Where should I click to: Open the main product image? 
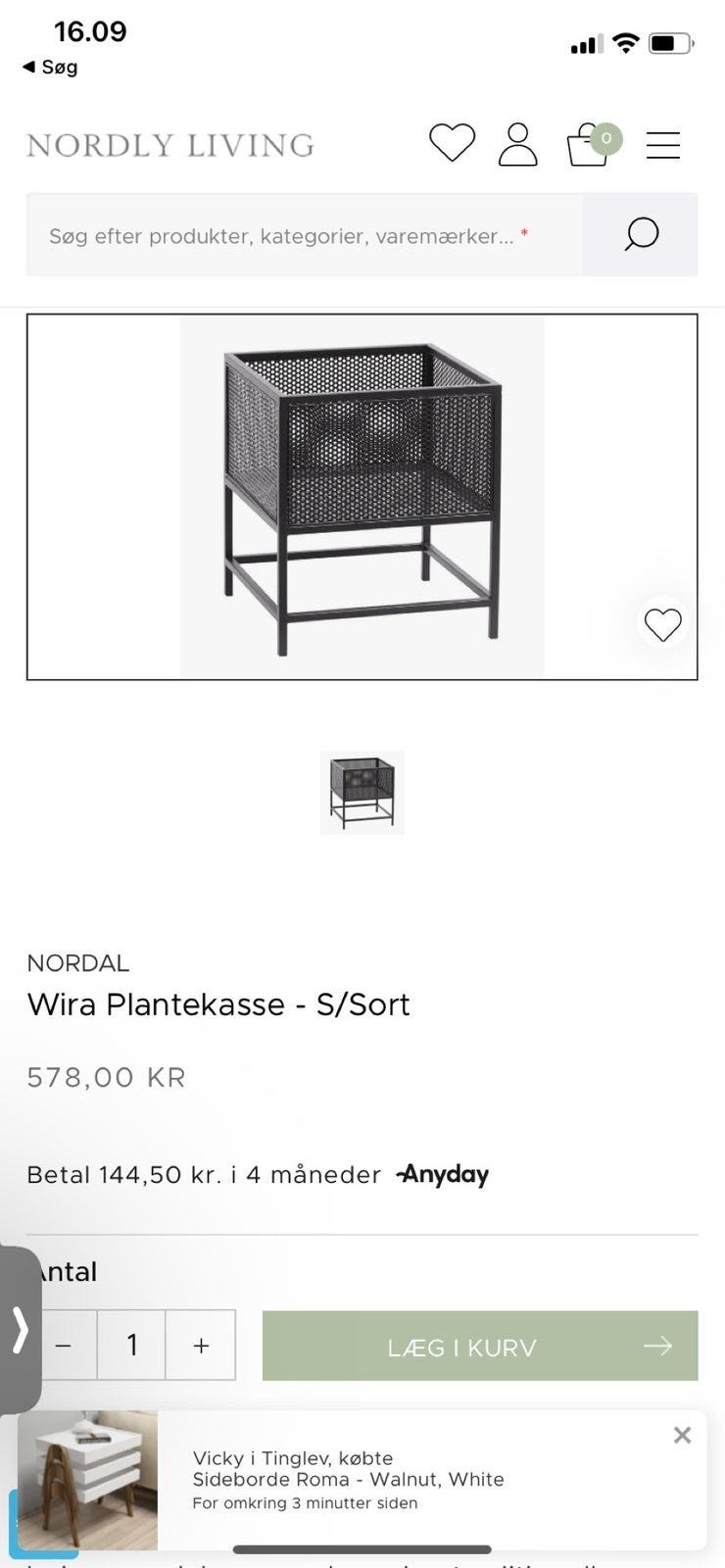pos(362,497)
